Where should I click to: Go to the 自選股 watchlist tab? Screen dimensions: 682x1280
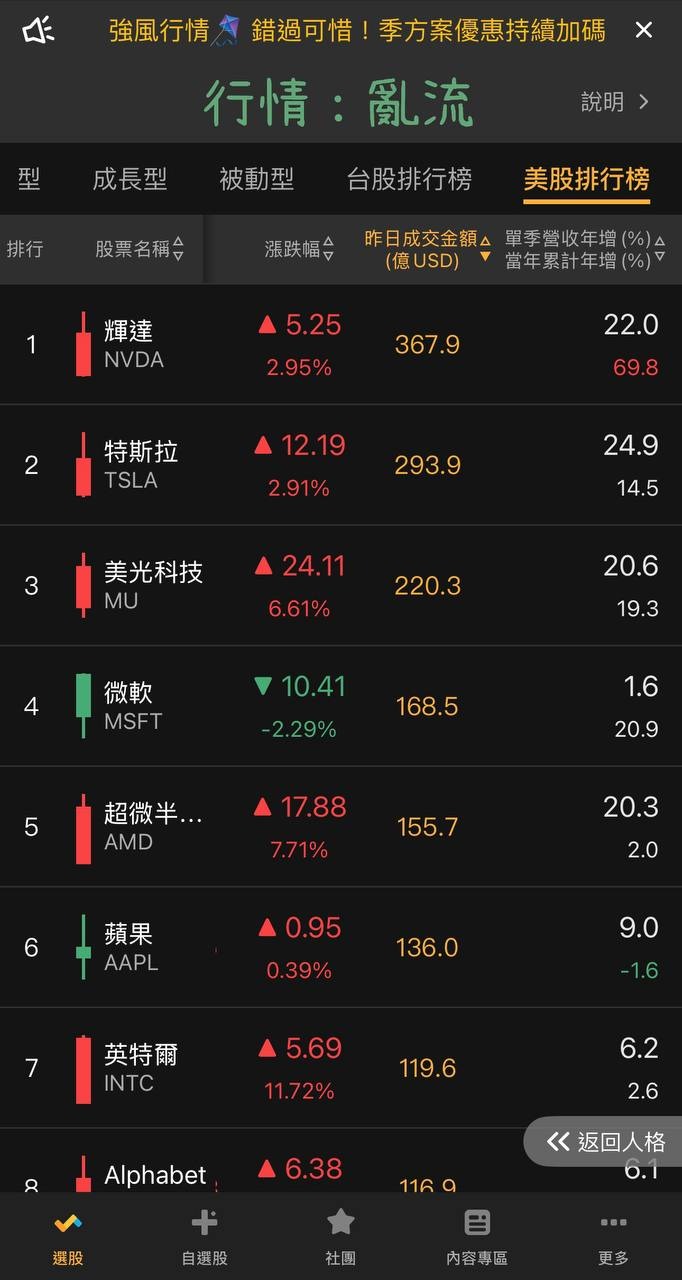[204, 1237]
